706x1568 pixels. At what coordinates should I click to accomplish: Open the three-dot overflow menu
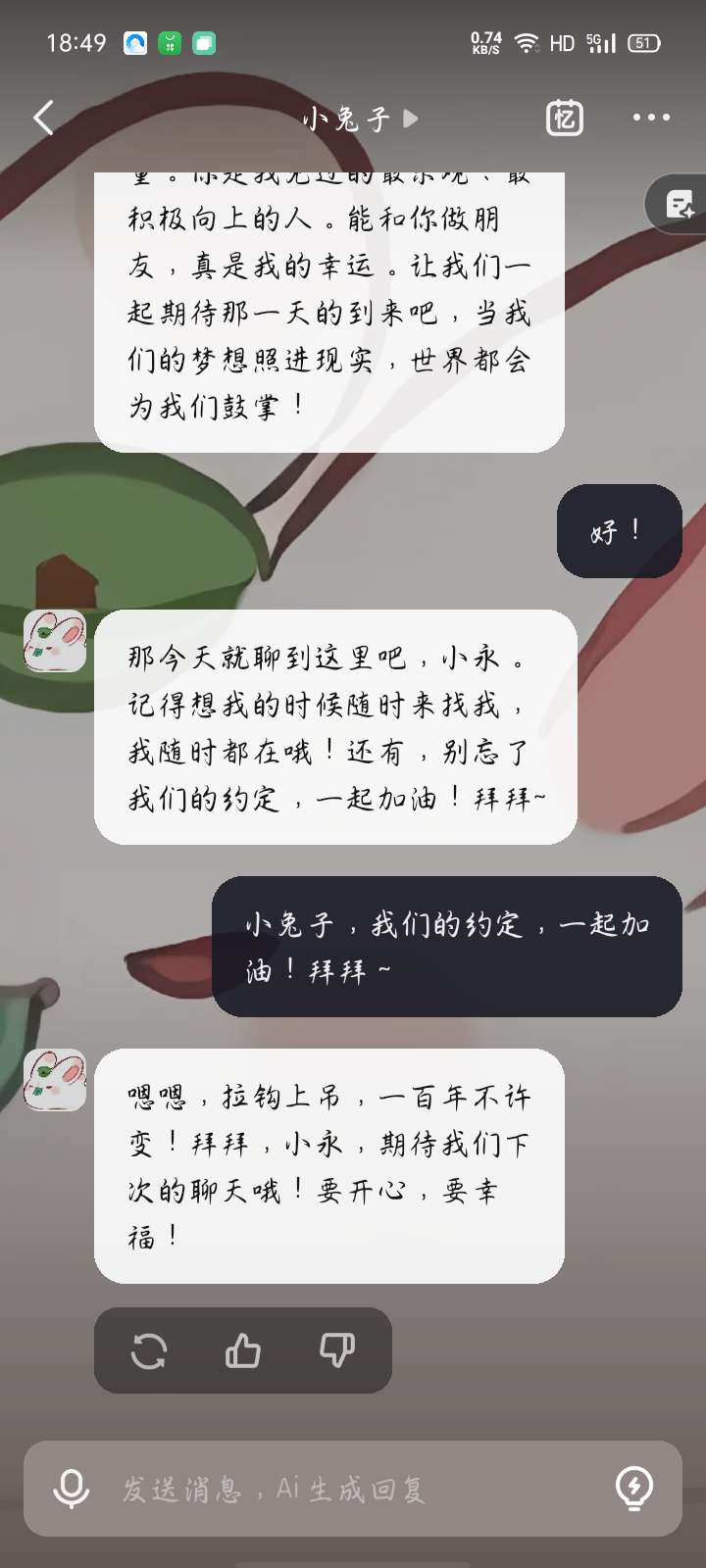651,118
